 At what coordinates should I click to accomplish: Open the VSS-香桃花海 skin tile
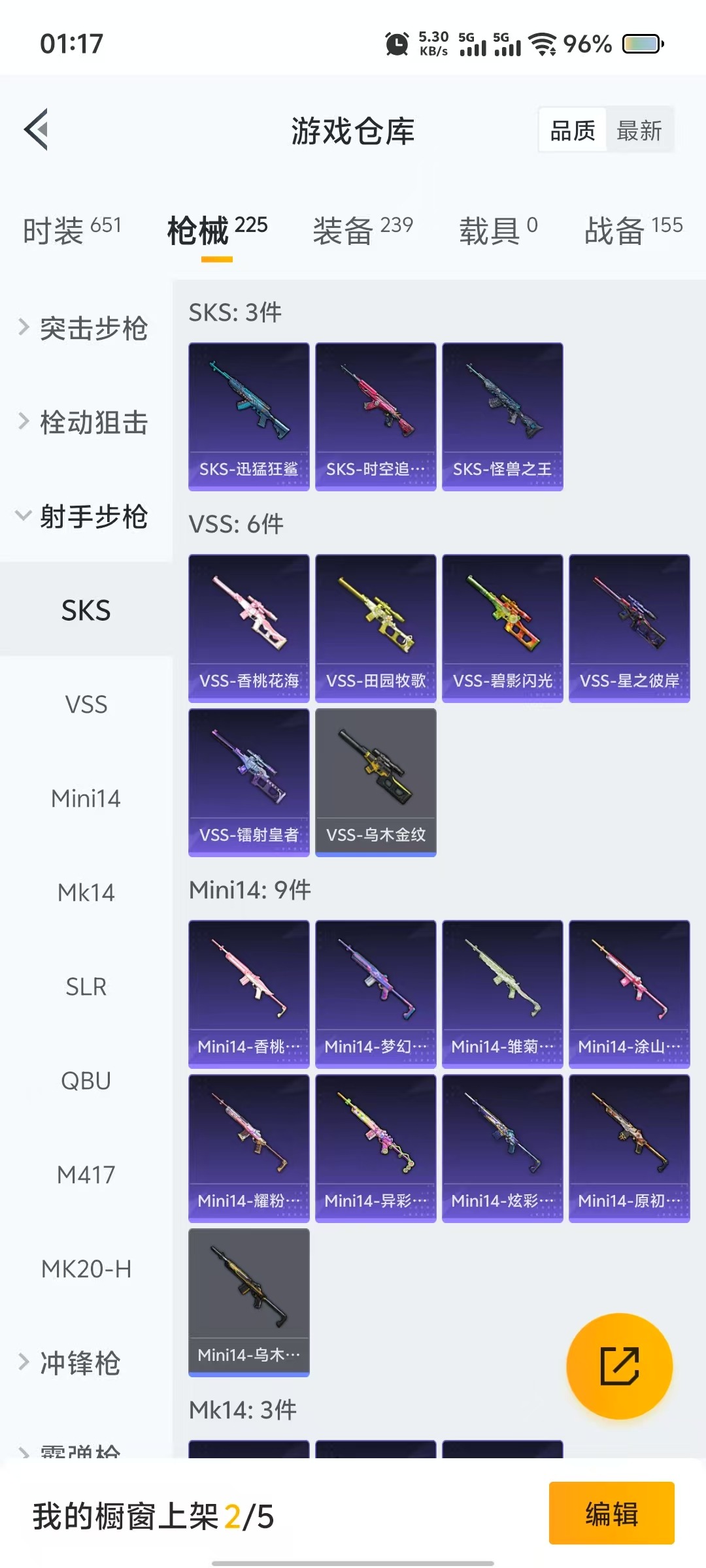pos(248,628)
